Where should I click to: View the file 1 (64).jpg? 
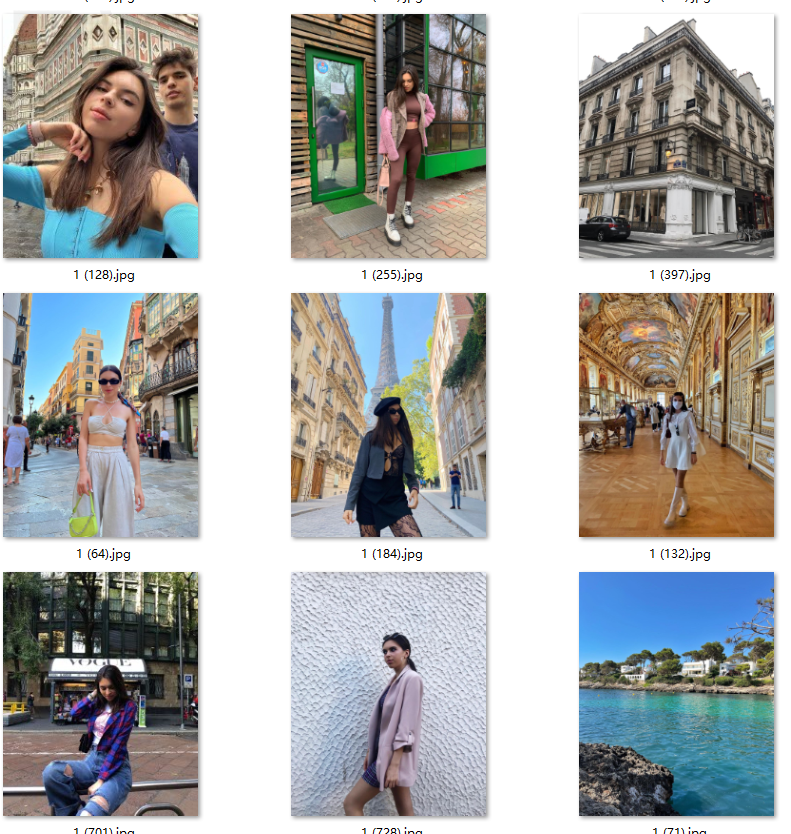pos(100,415)
